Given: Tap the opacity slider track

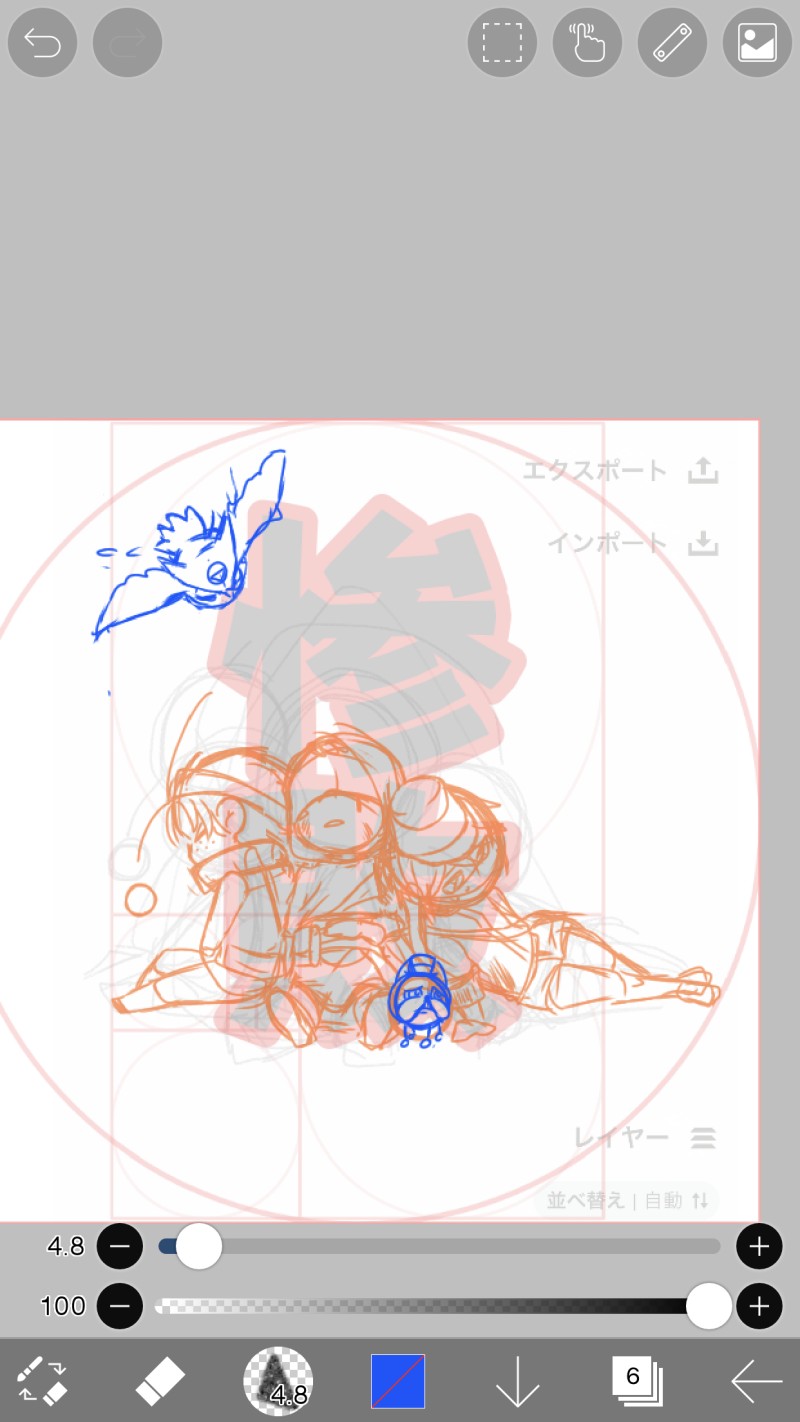Looking at the screenshot, I should 430,1306.
